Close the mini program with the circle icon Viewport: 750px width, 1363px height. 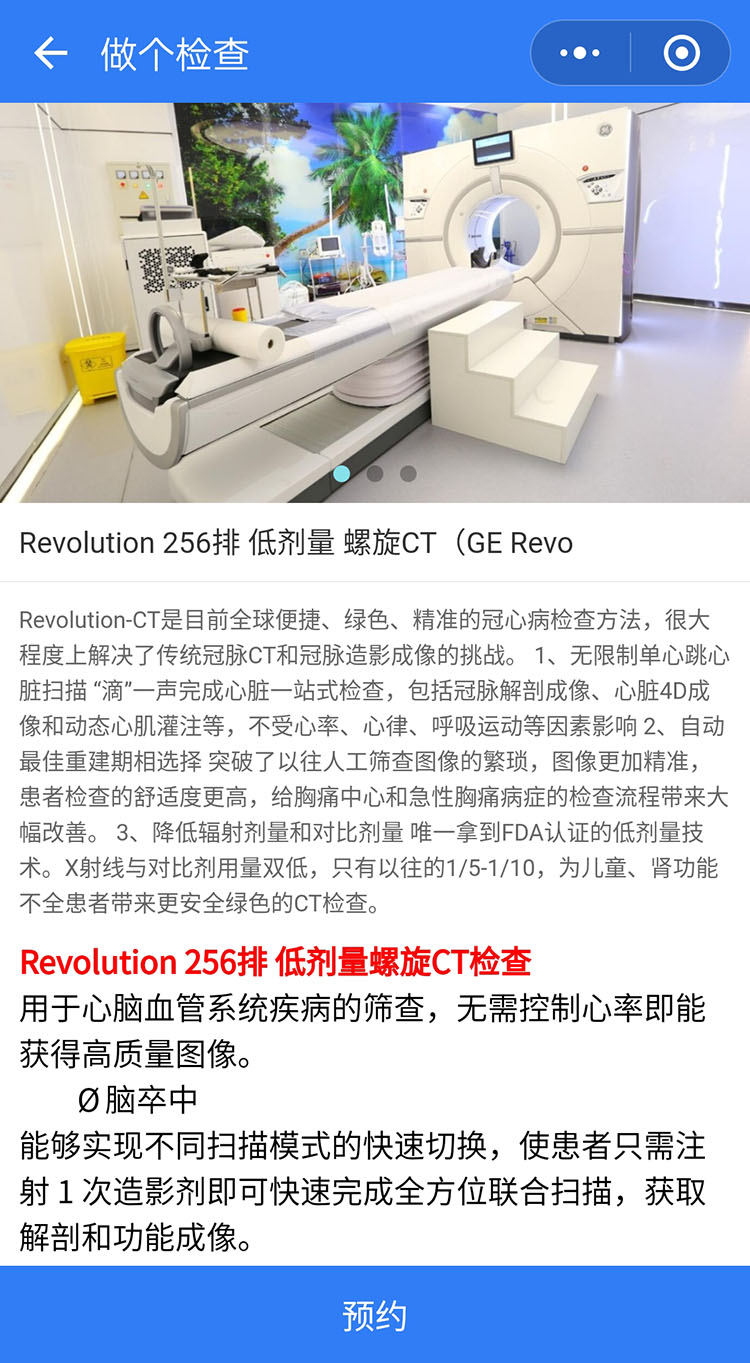point(682,53)
